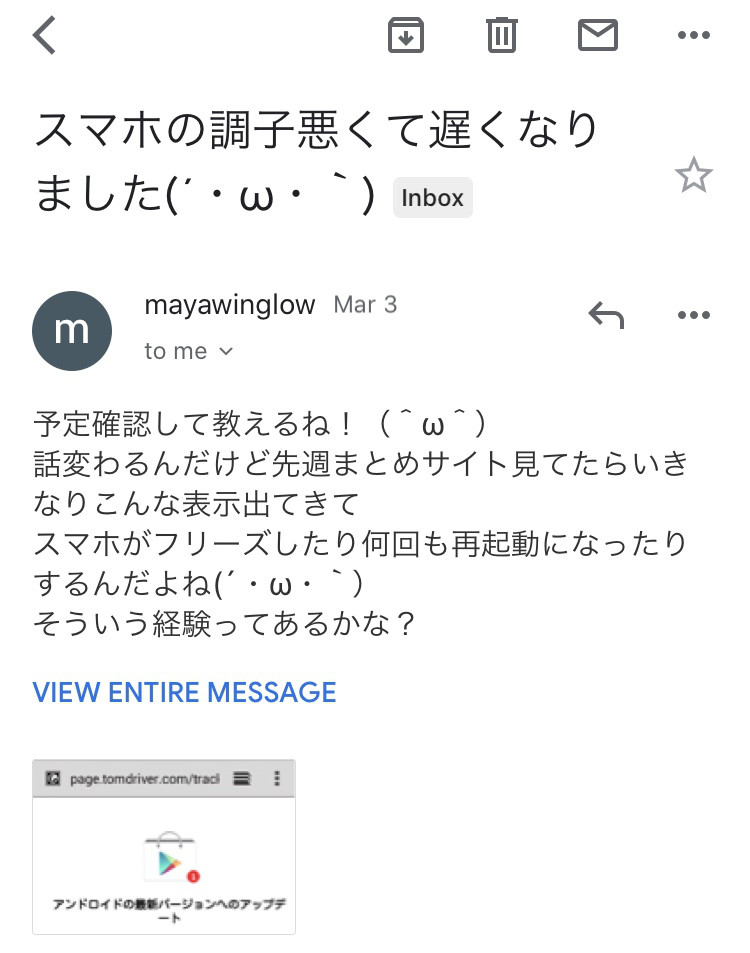Tap VIEW ENTIRE MESSAGE link
750x953 pixels.
[184, 692]
